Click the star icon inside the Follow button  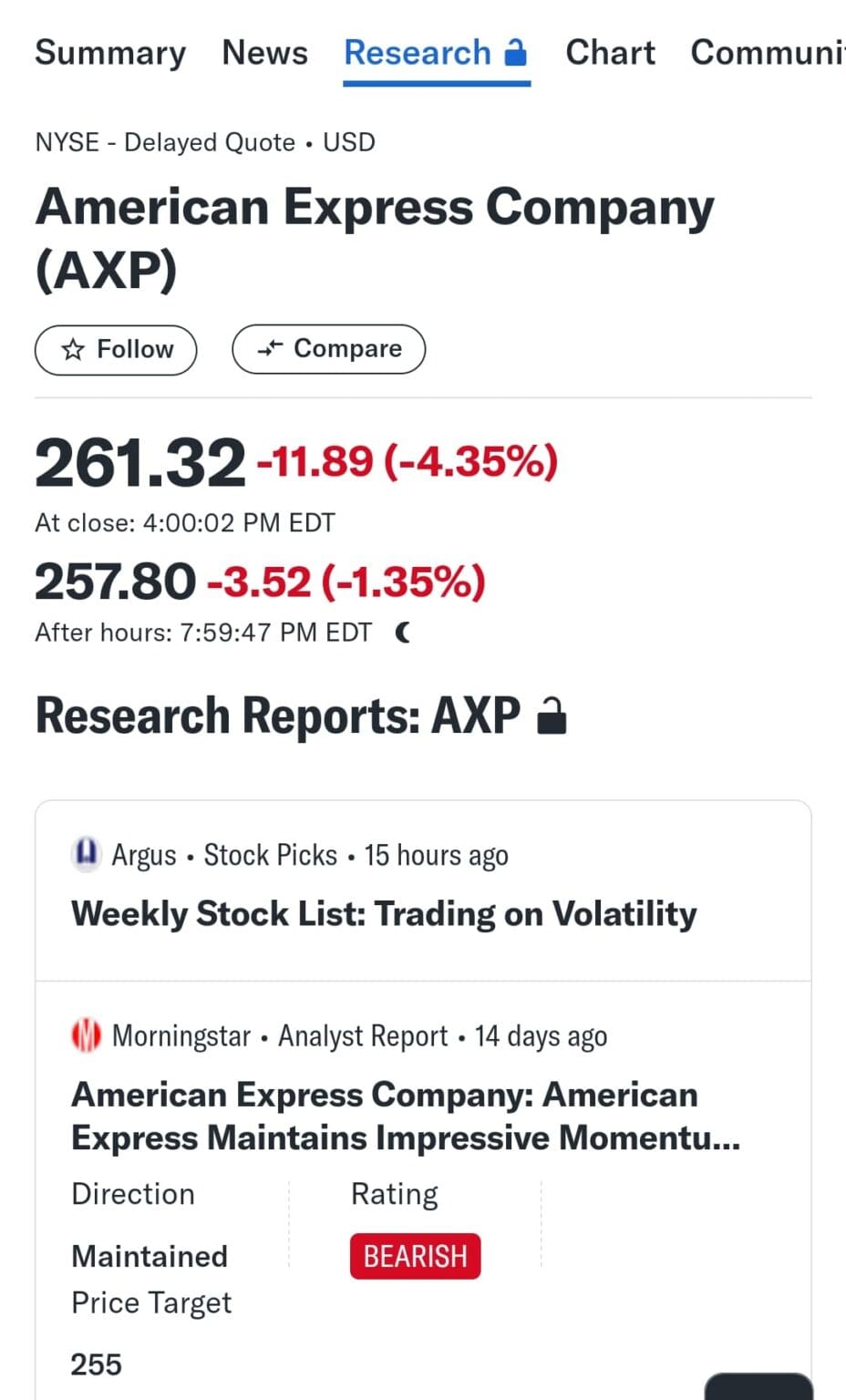pos(74,349)
